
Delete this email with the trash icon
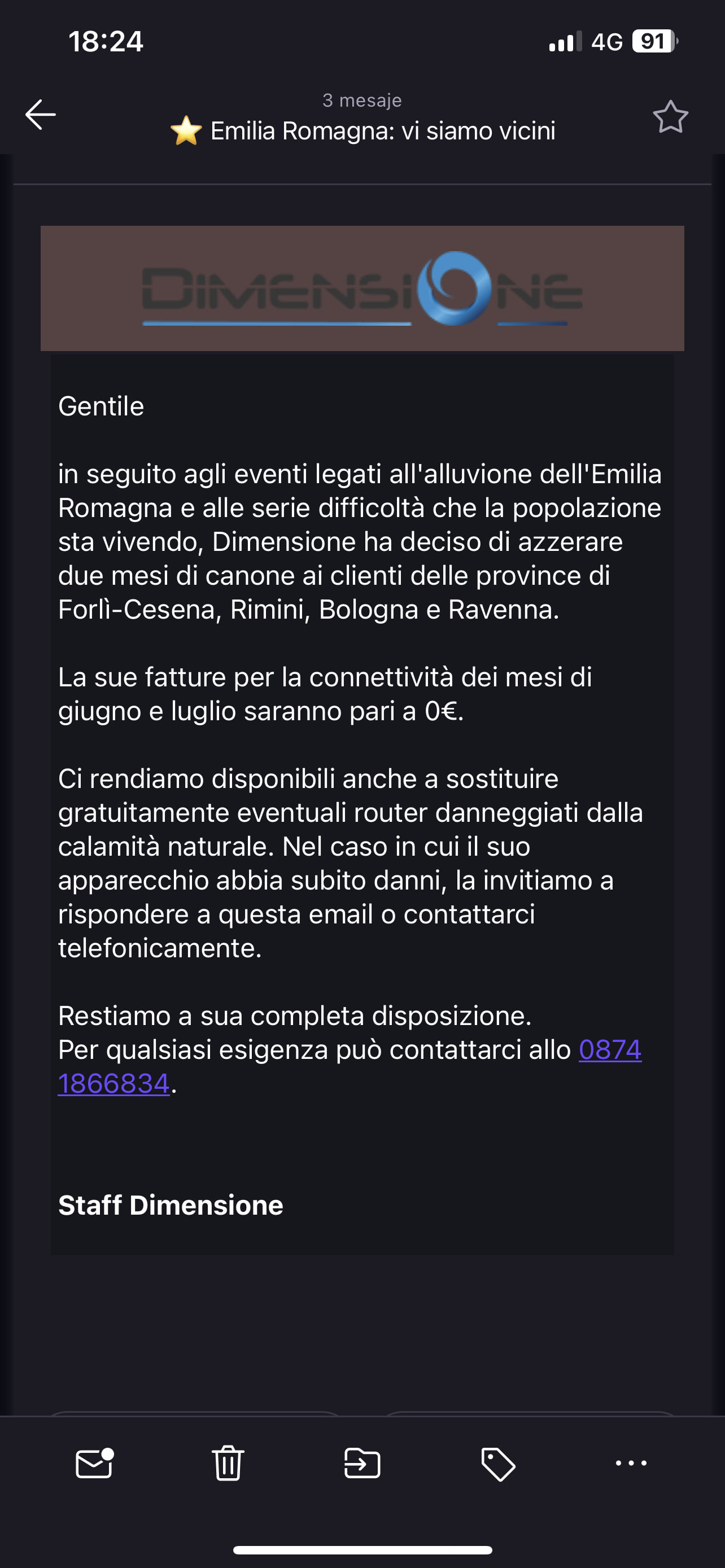228,1462
